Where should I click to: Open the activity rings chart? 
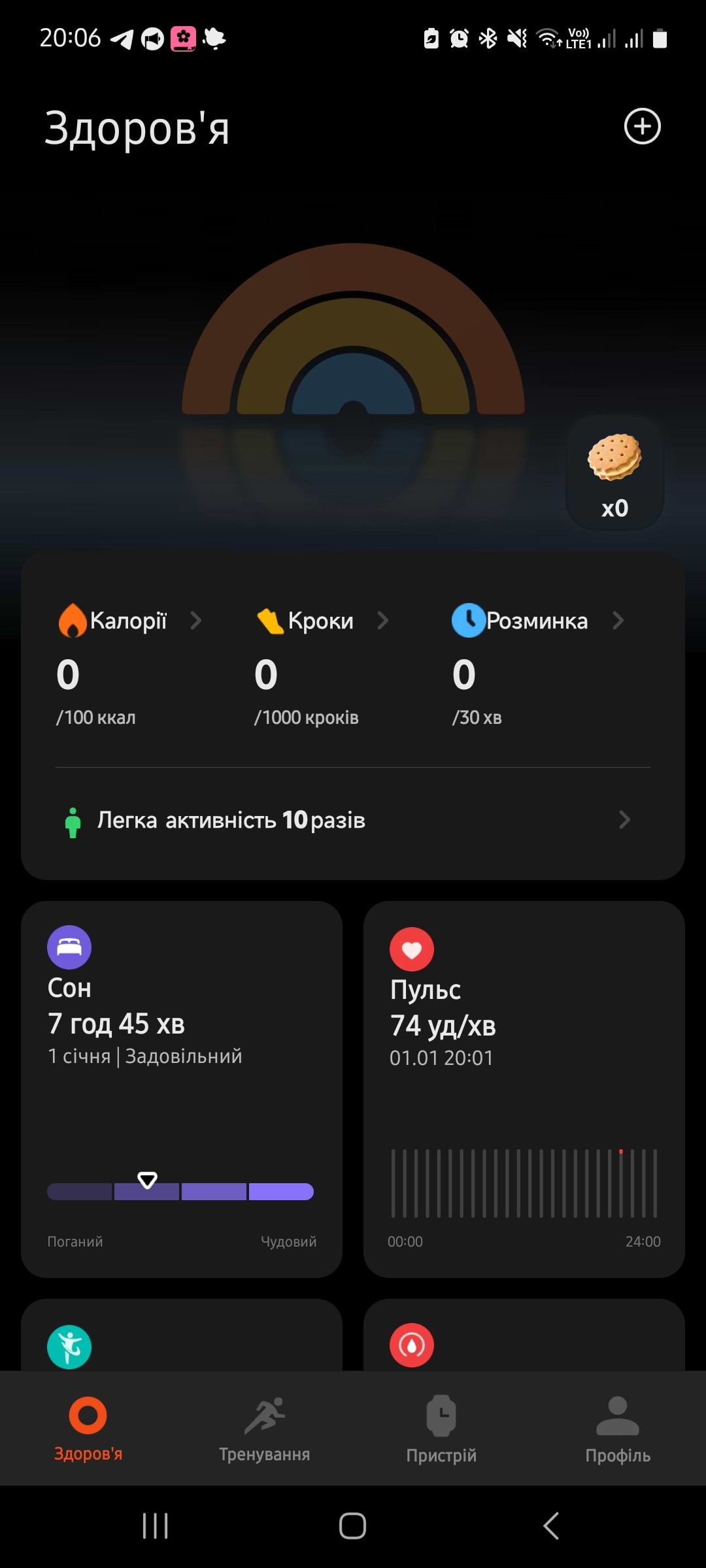click(x=353, y=340)
